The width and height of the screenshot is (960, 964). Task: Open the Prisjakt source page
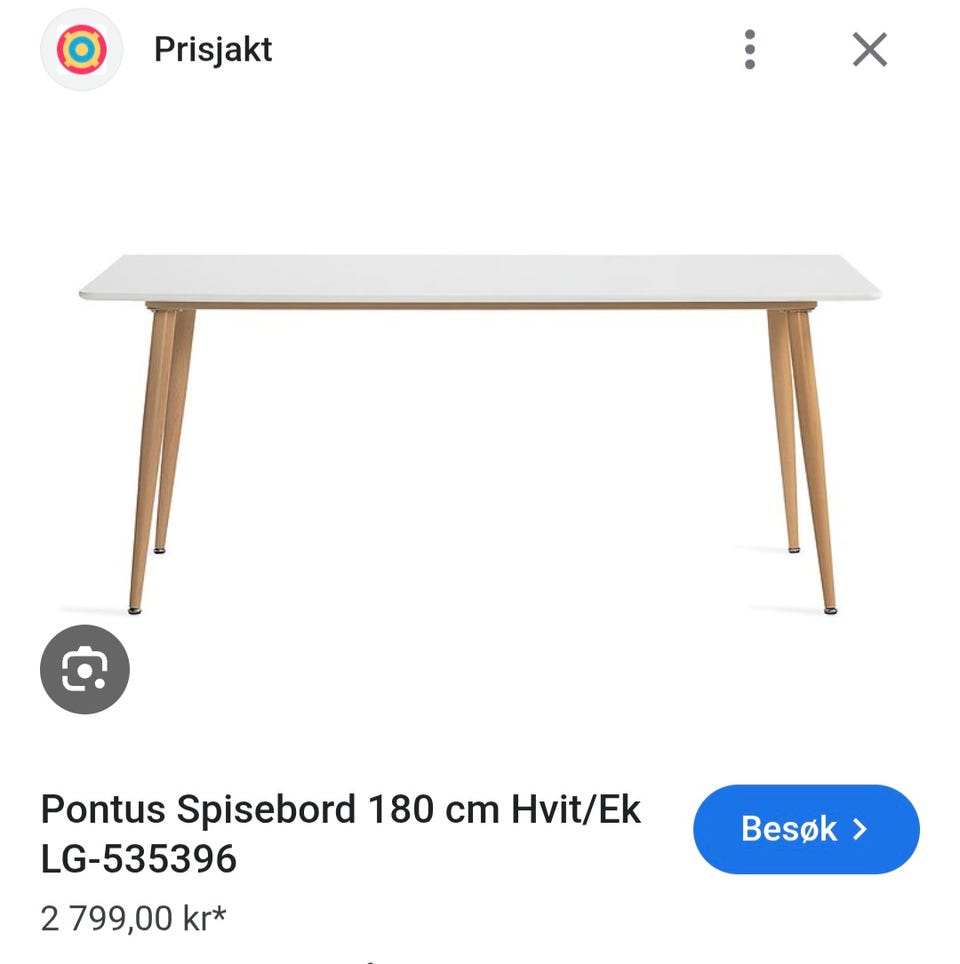[x=212, y=49]
